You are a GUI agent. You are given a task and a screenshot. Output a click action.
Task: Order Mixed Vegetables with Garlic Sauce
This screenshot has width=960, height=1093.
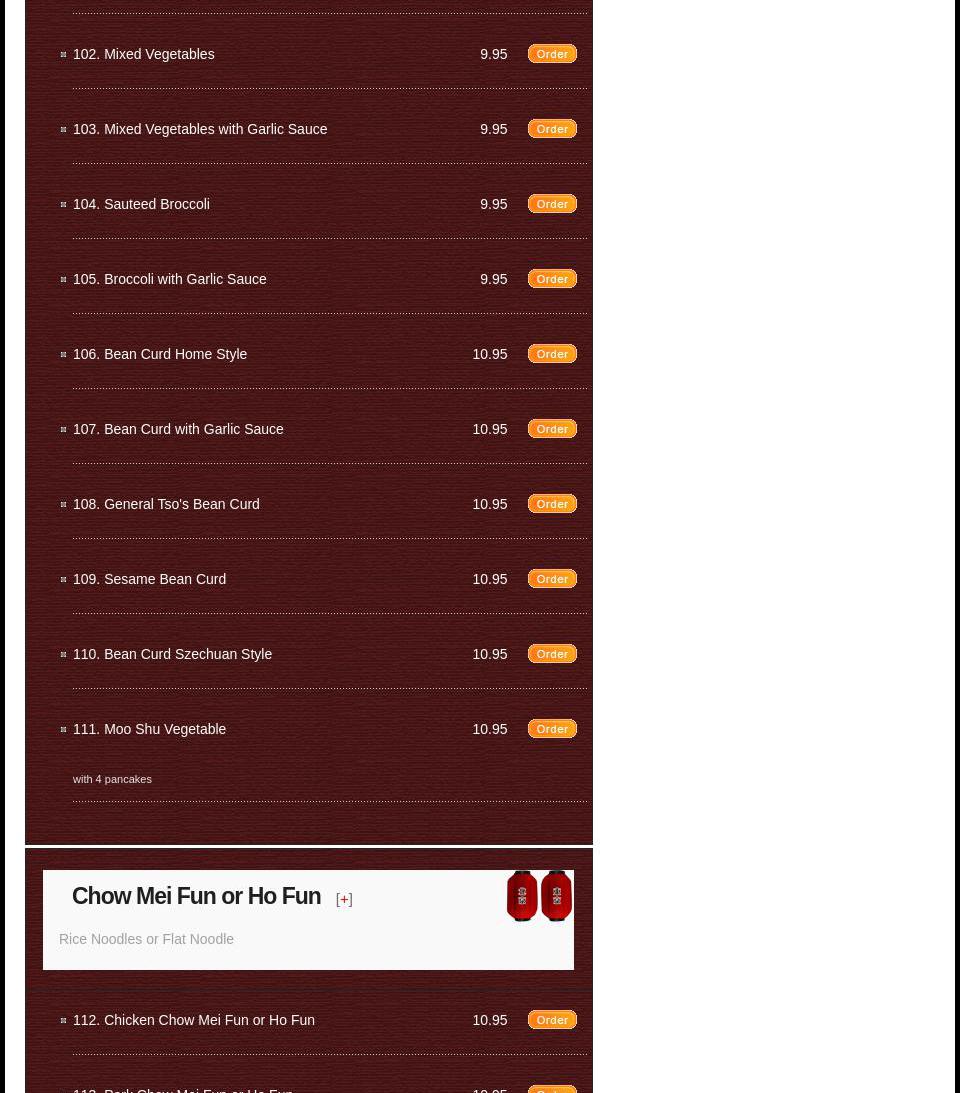pos(552,129)
